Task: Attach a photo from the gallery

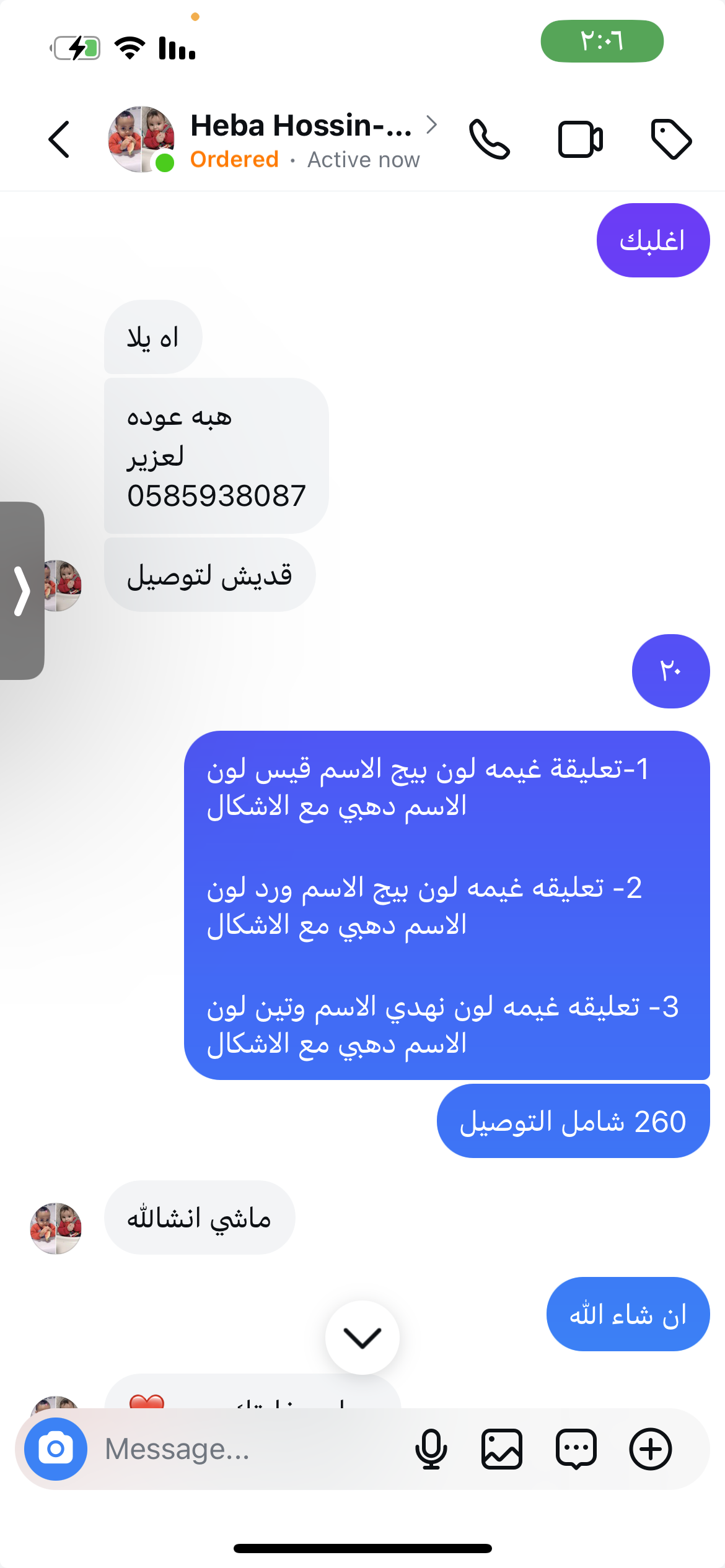Action: coord(502,1449)
